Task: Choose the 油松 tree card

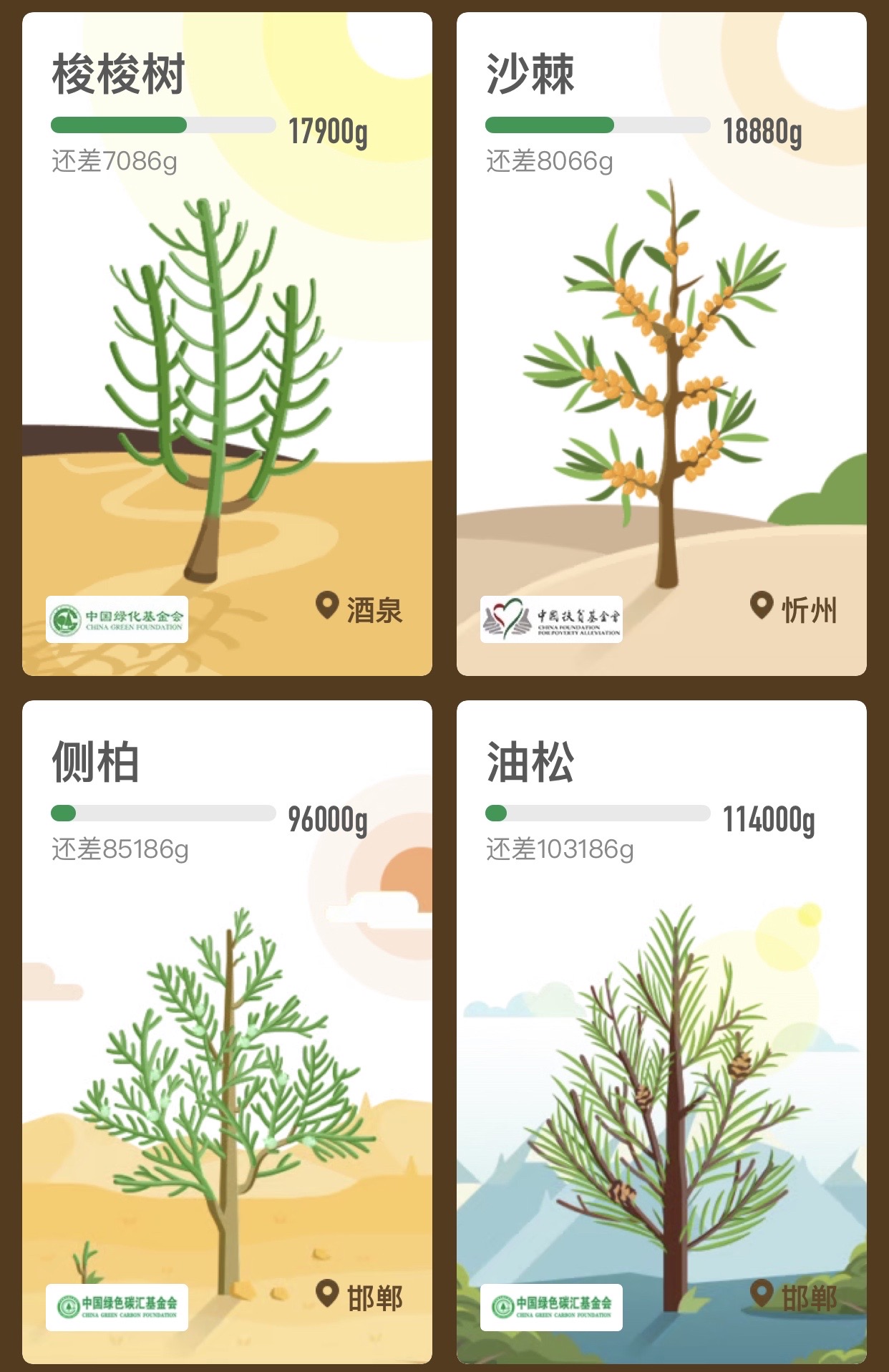Action: tap(661, 1031)
